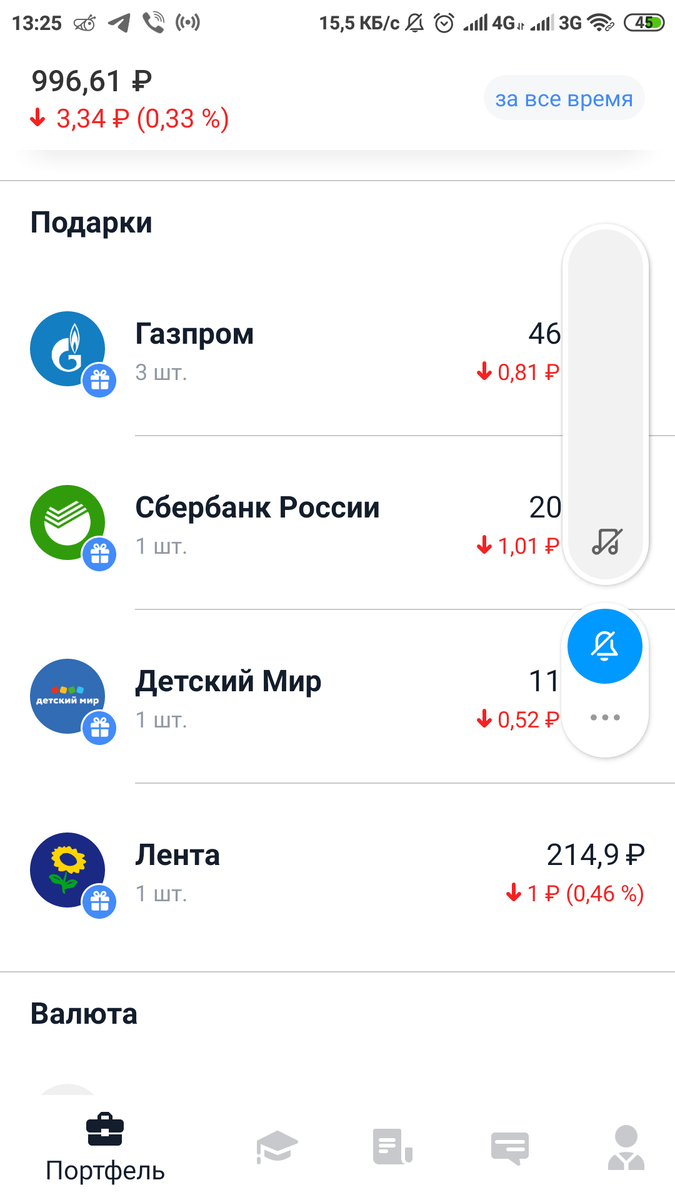Open the Газпром stock row
This screenshot has height=1200, width=675.
(x=300, y=349)
